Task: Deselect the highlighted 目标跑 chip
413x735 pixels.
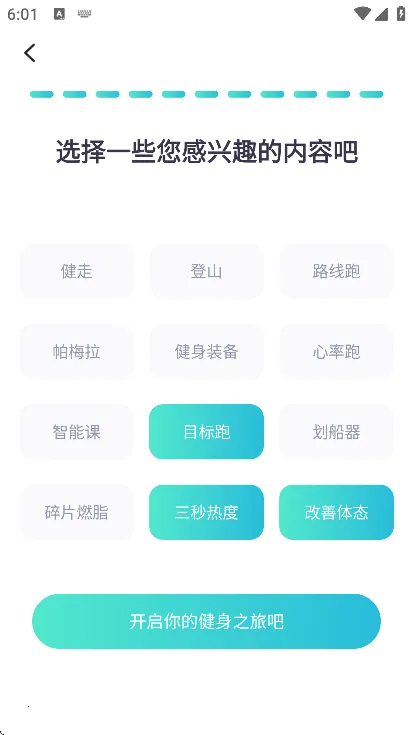Action: 206,432
